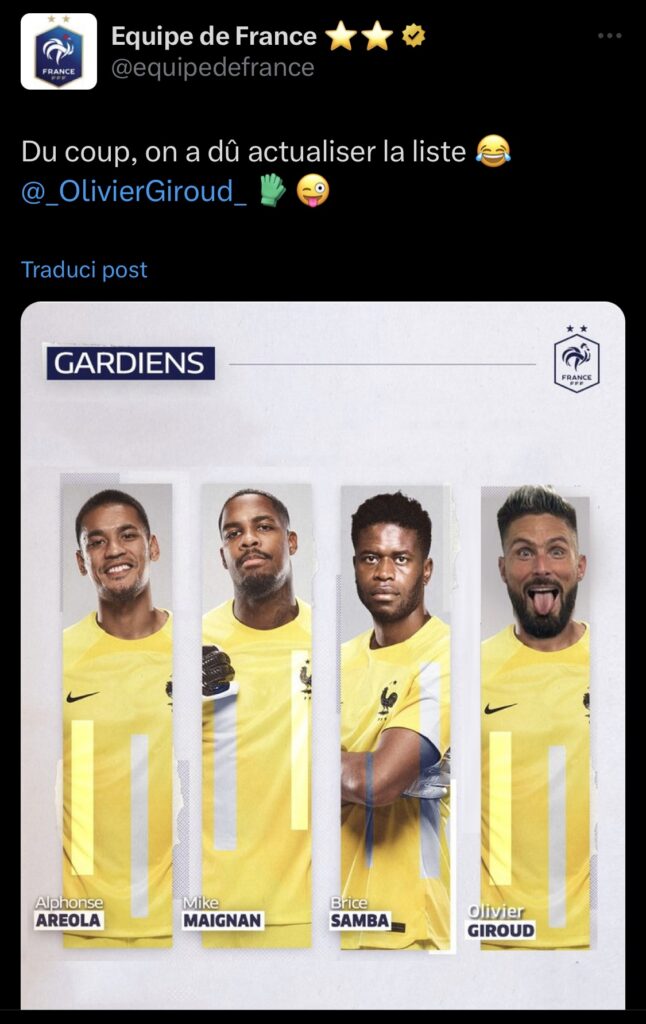The height and width of the screenshot is (1024, 646).
Task: Open the post overflow menu
Action: point(609,35)
